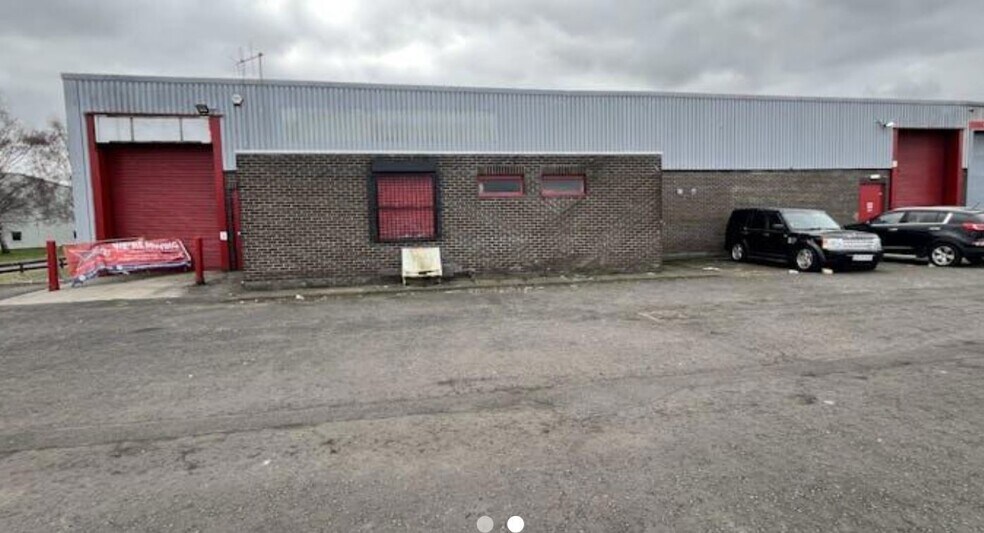Select the first grey page indicator dot
984x533 pixels.
tap(485, 523)
